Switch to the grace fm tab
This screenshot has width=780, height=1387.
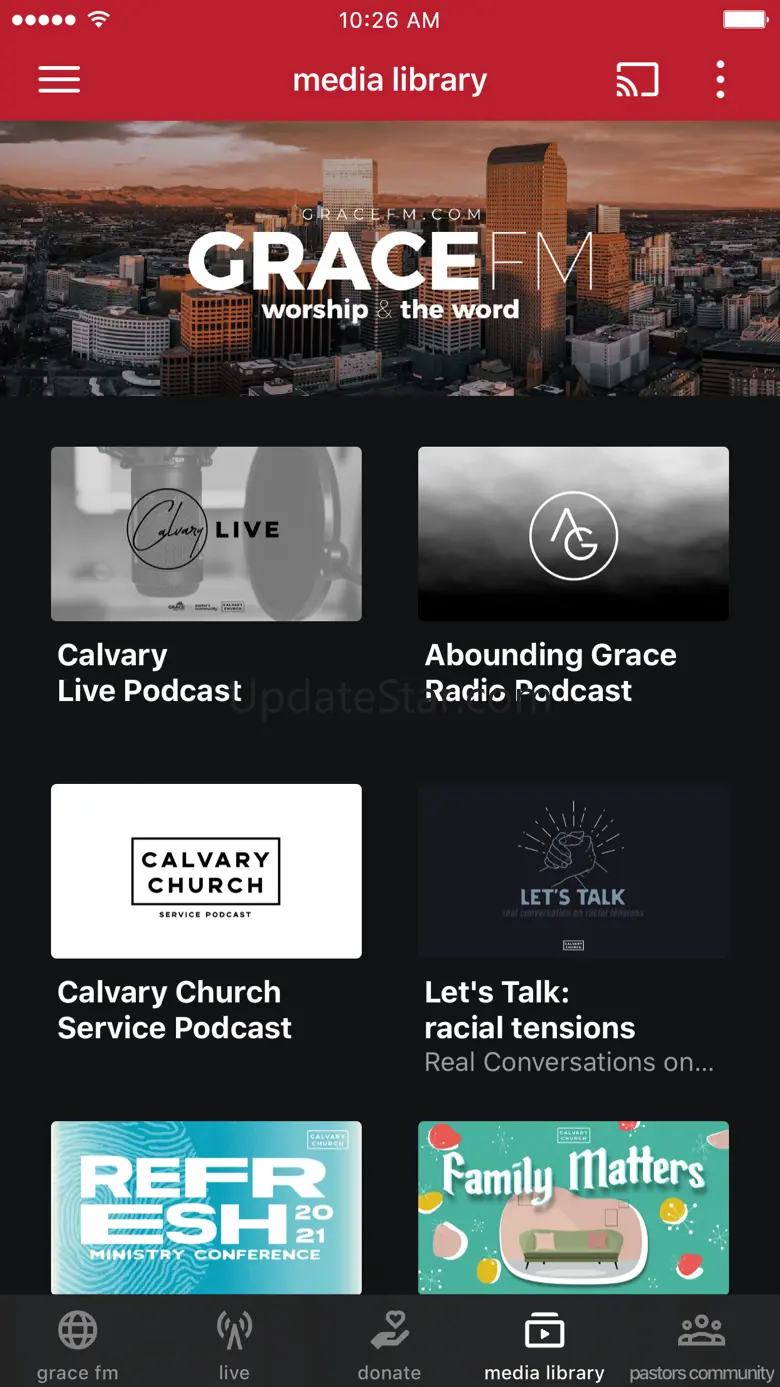(x=78, y=1343)
